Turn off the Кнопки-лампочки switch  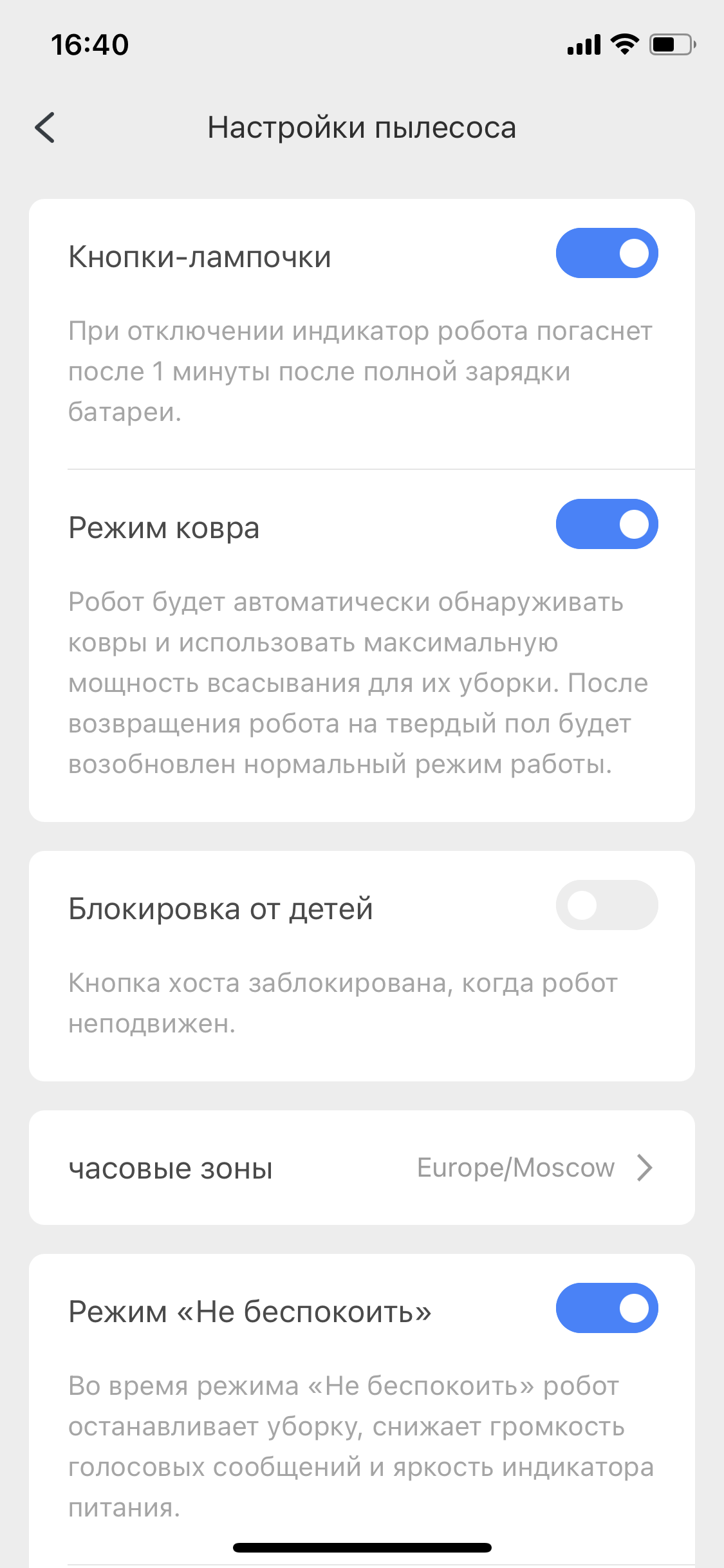pos(606,254)
